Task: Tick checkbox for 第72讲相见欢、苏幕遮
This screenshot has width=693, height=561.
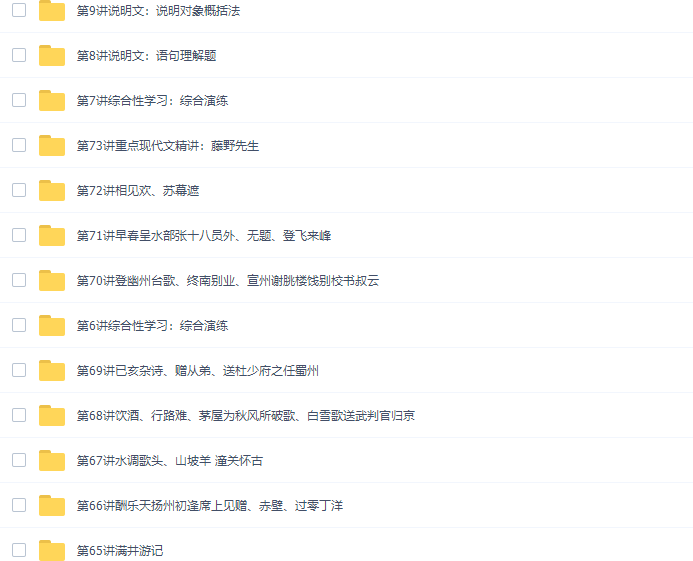Action: pyautogui.click(x=19, y=190)
